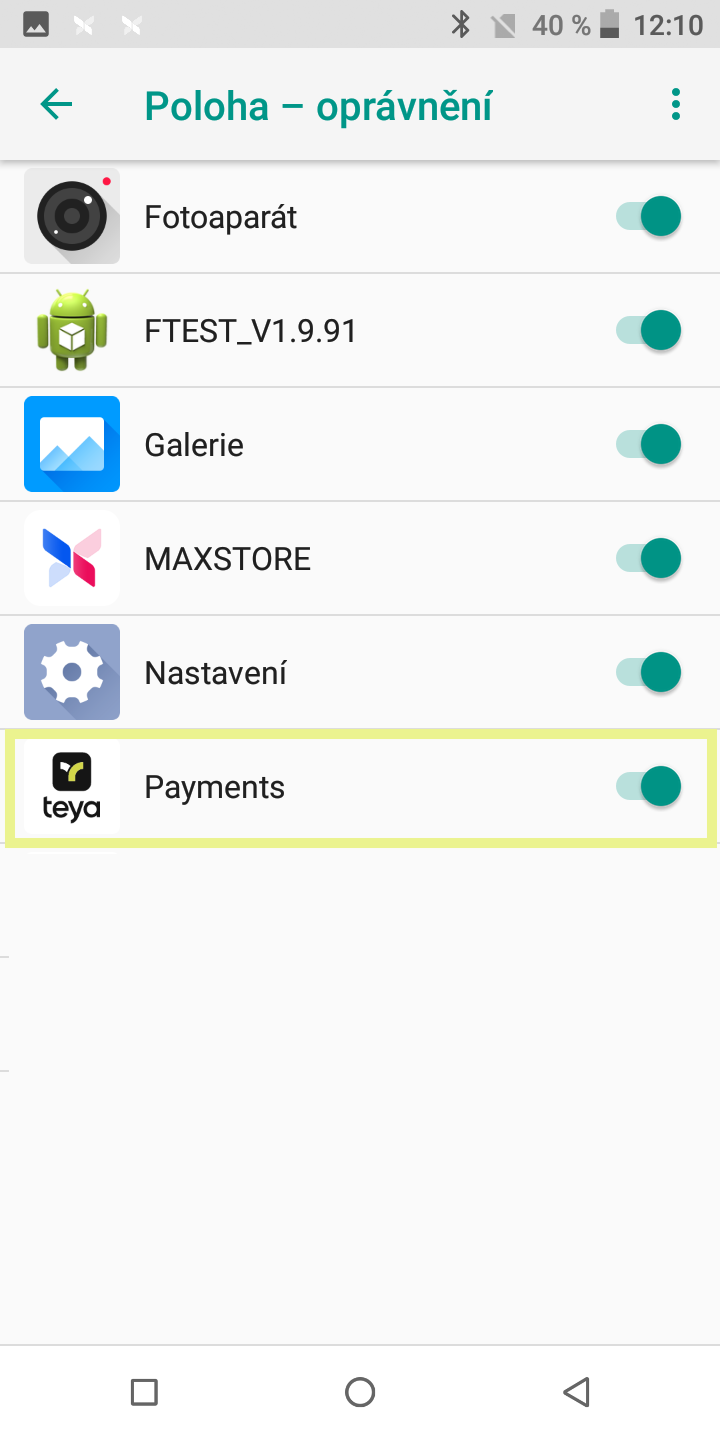Screen dimensions: 720x1440
Task: Disable location for teya Payments
Action: [648, 786]
